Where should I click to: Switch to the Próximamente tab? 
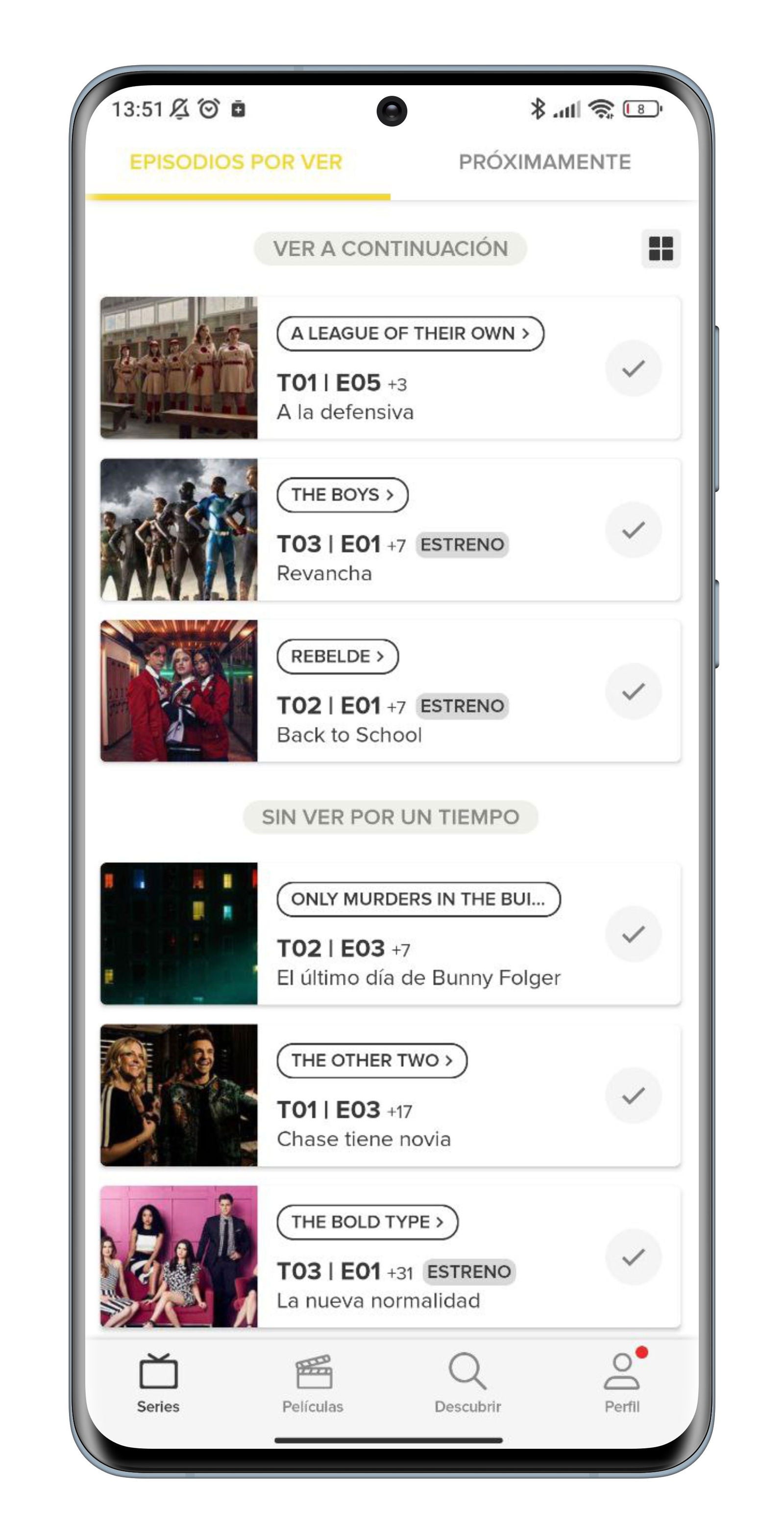tap(544, 162)
